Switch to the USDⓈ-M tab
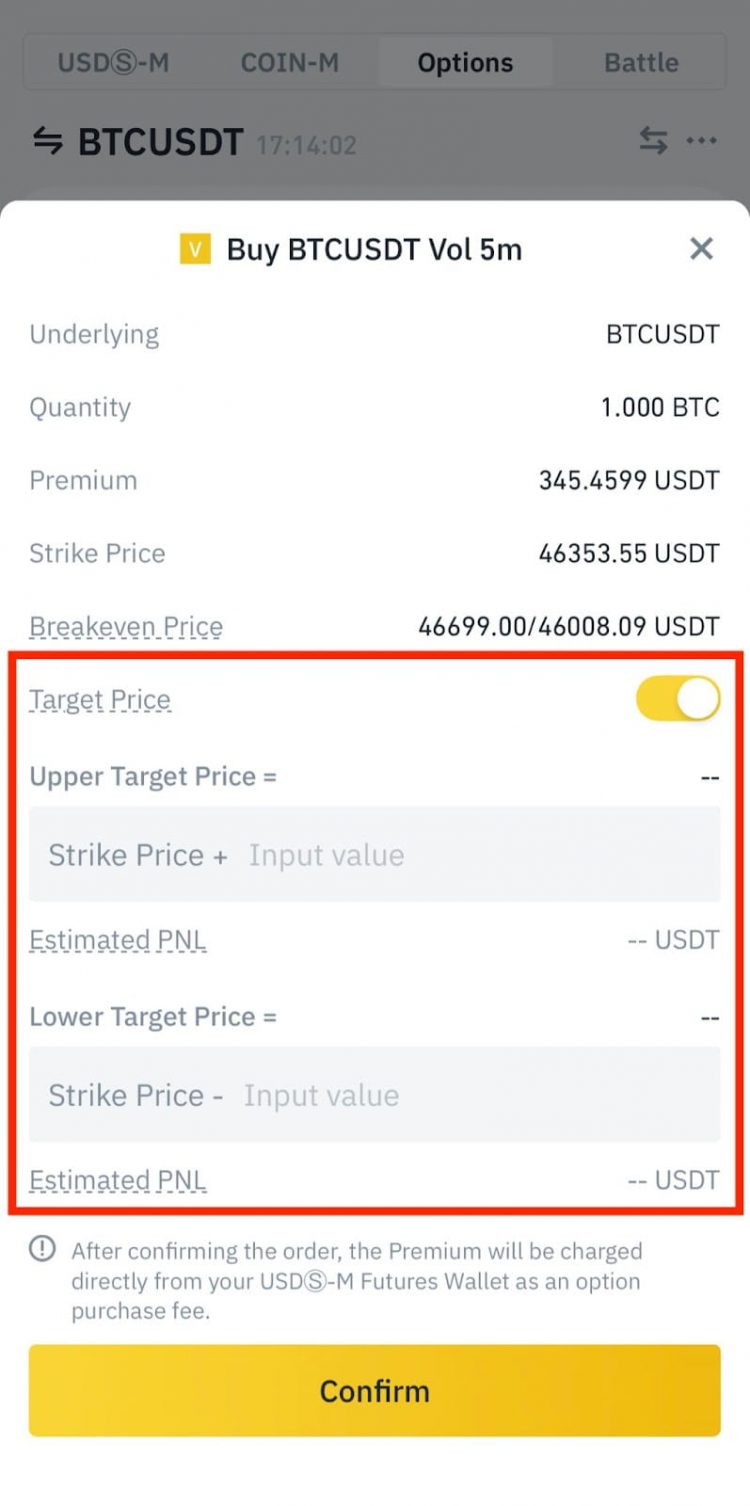Screen dimensions: 750x1506 (113, 62)
